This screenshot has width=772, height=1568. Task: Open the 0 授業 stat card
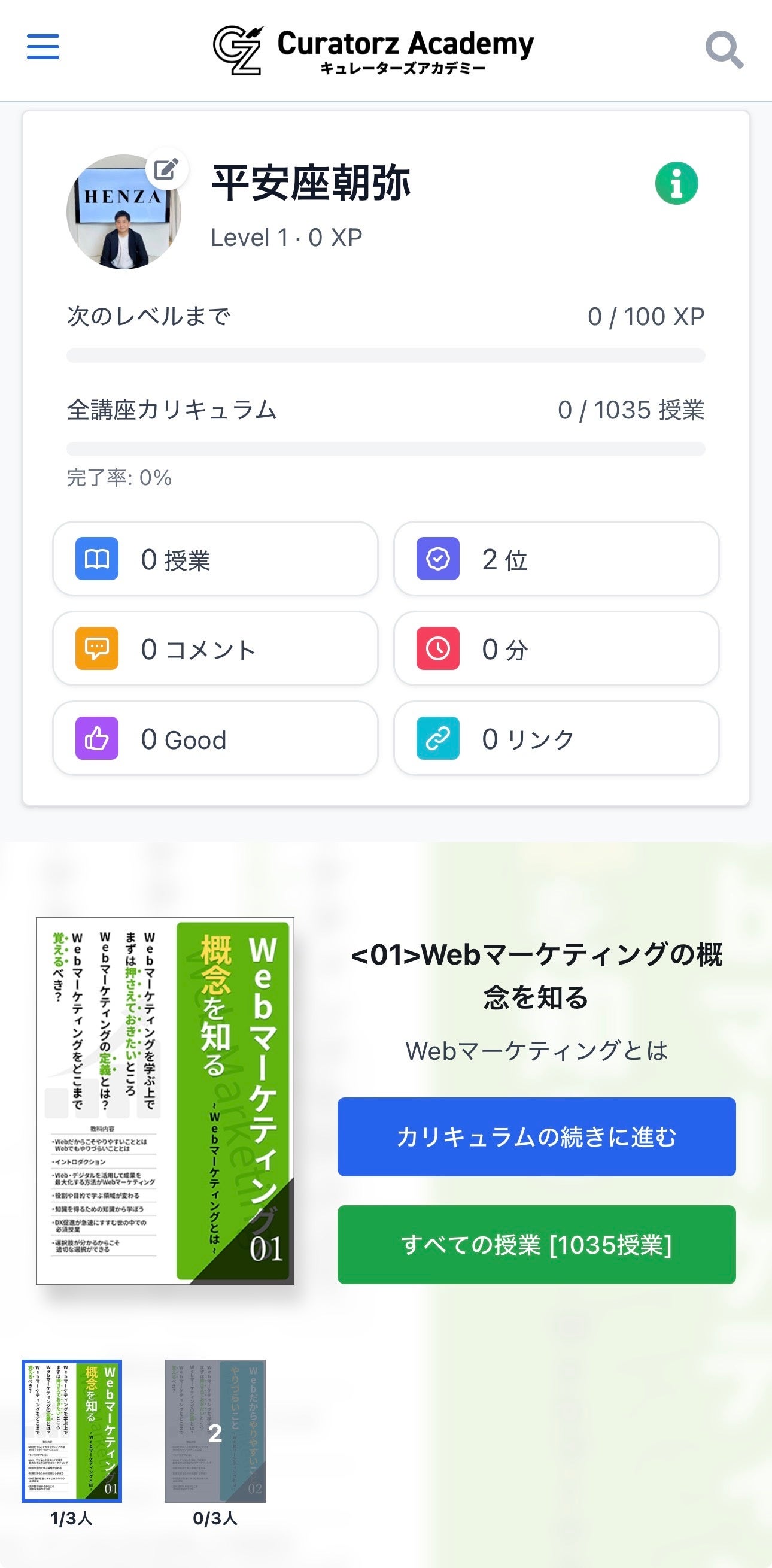pyautogui.click(x=215, y=559)
